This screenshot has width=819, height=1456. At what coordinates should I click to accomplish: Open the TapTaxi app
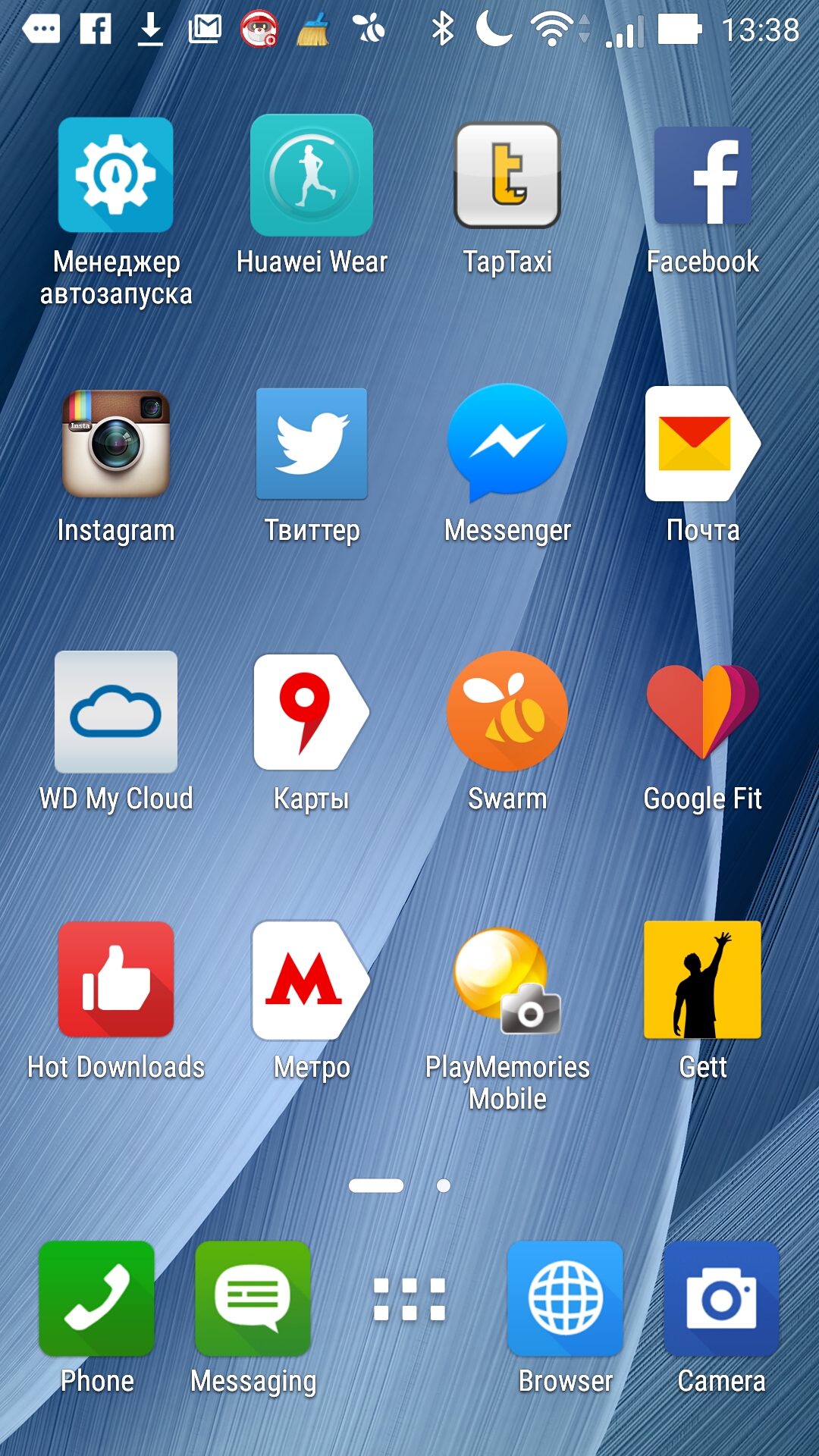[507, 175]
